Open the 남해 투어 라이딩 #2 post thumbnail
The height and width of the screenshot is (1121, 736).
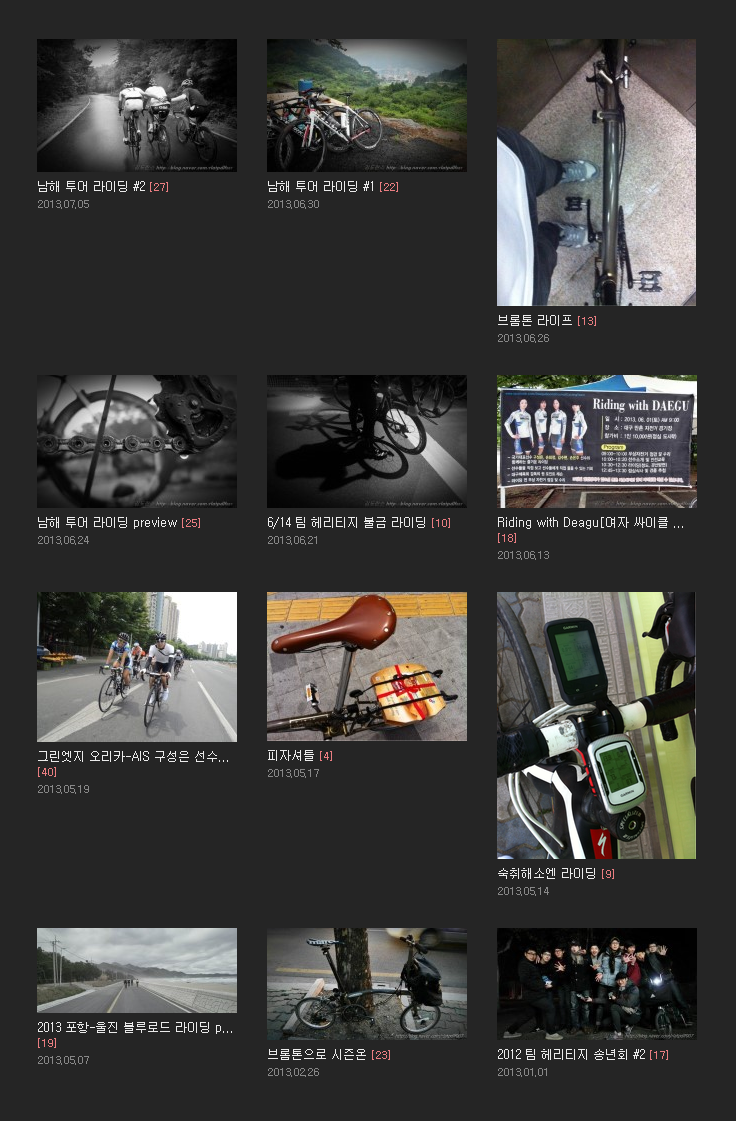point(137,105)
